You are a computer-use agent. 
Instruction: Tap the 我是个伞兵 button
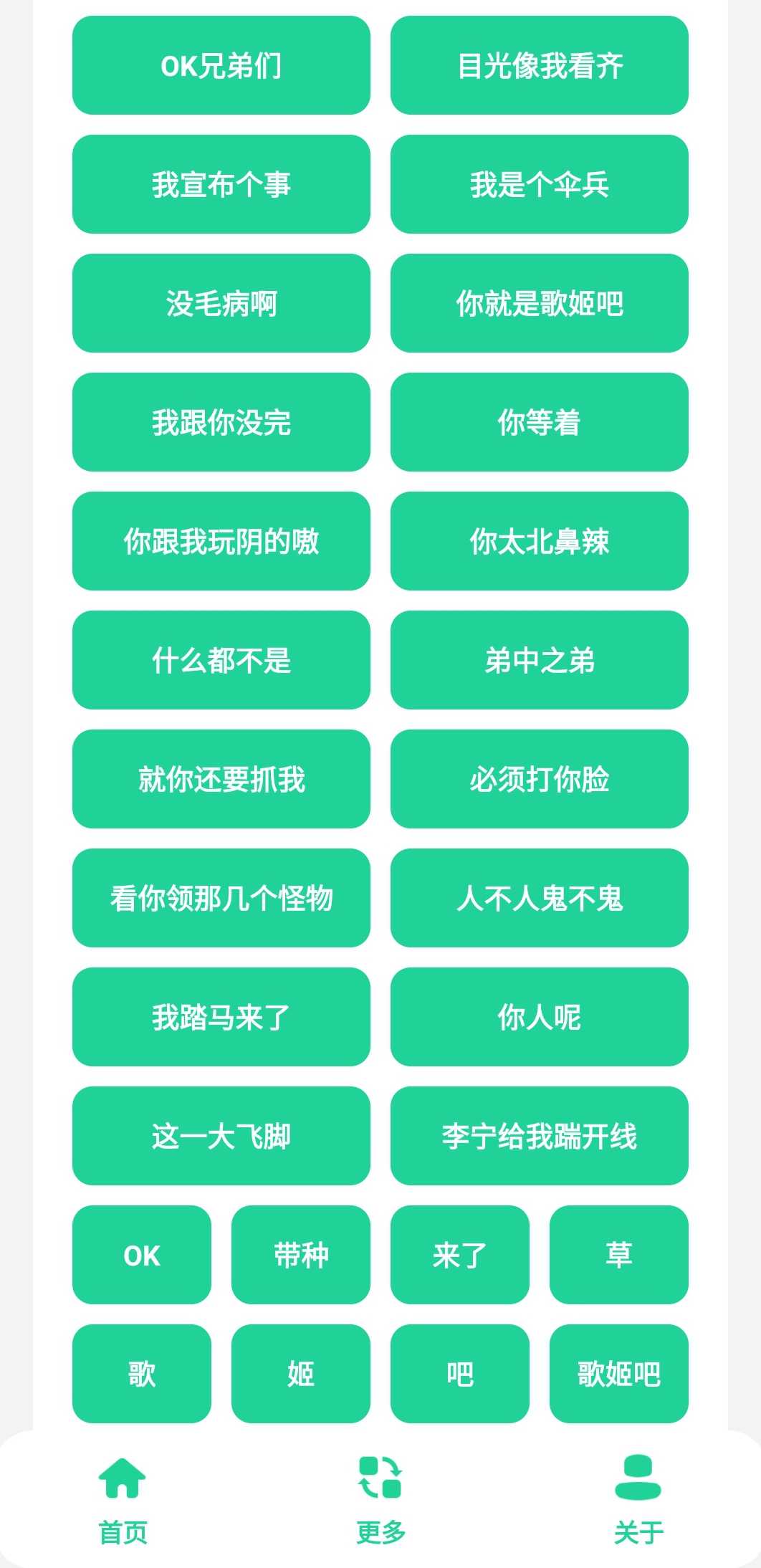pos(540,184)
